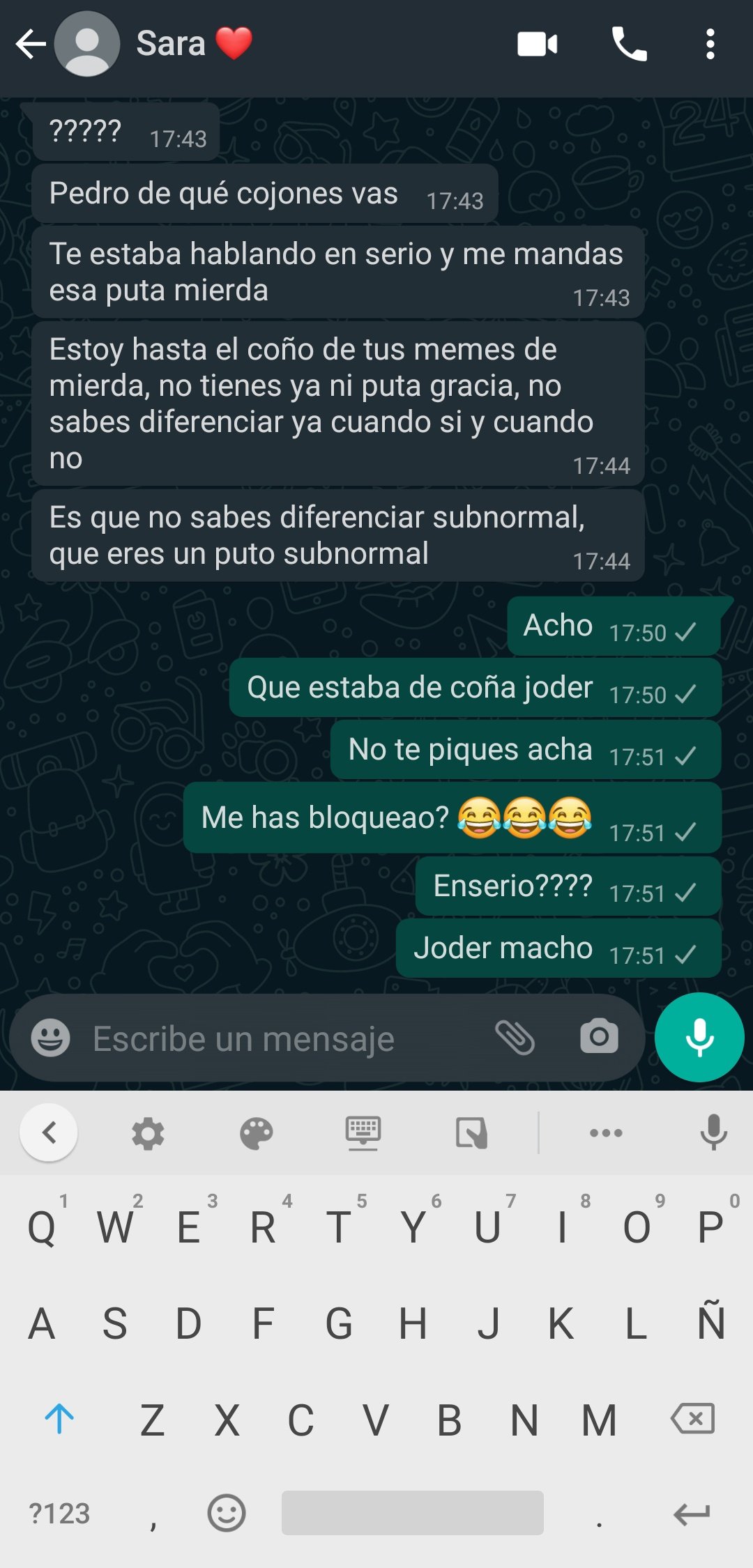Open the camera from message bar
Image resolution: width=753 pixels, height=1568 pixels.
[x=599, y=1037]
